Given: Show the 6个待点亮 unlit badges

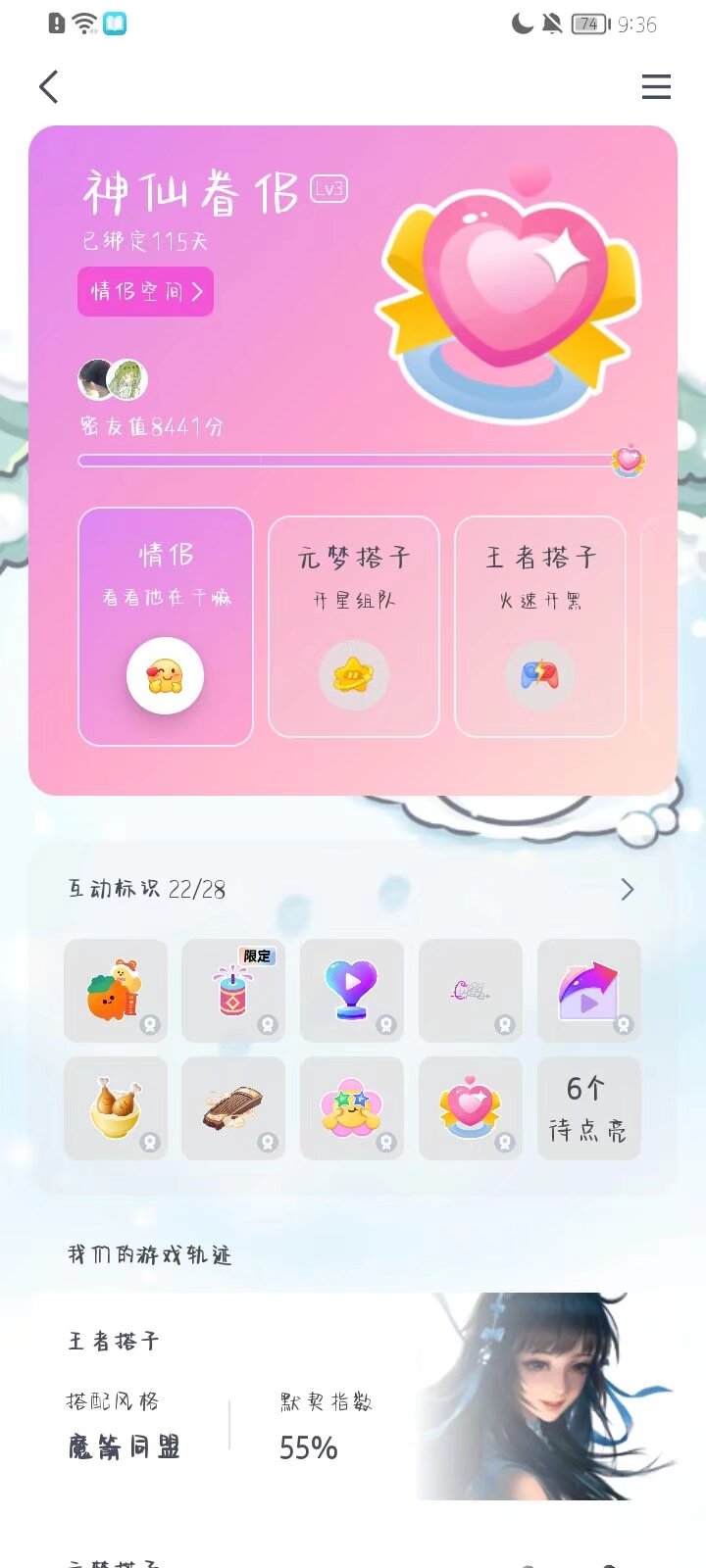Looking at the screenshot, I should click(x=588, y=1108).
